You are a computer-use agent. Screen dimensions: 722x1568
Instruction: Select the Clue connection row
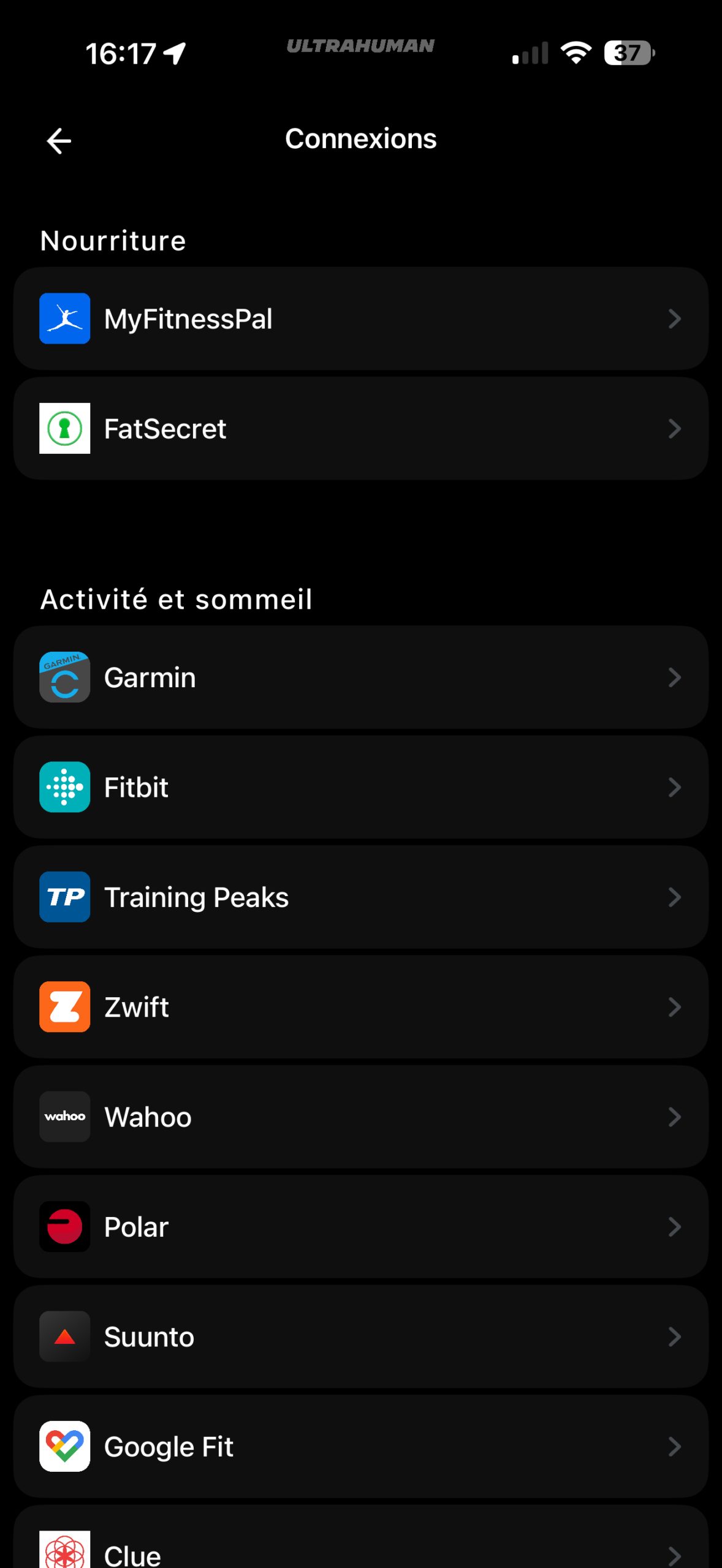[x=360, y=1550]
